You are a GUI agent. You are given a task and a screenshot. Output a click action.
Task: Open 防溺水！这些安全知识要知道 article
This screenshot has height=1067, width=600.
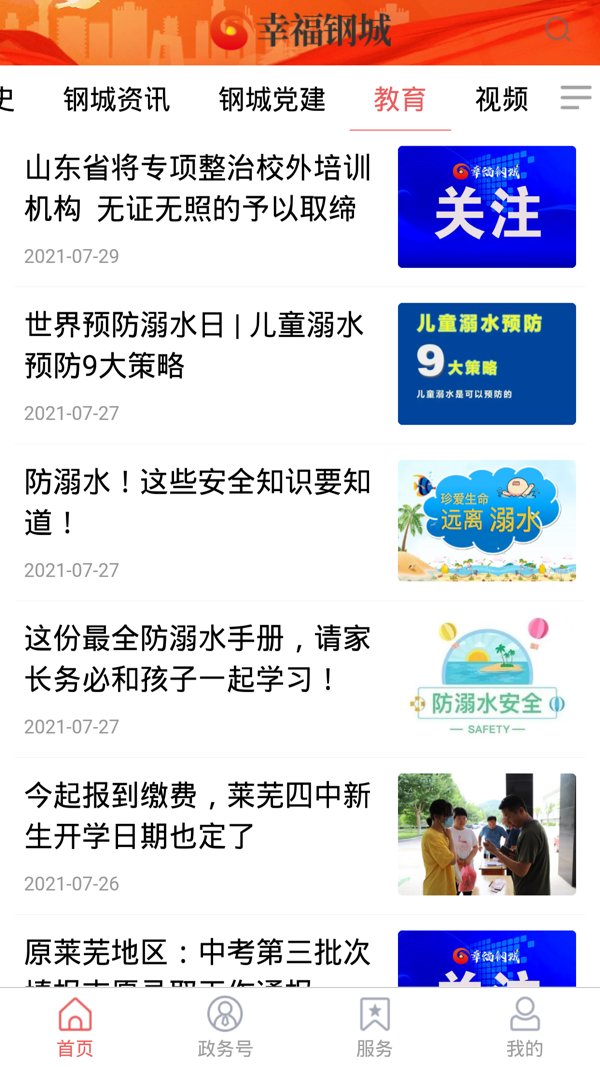point(198,502)
